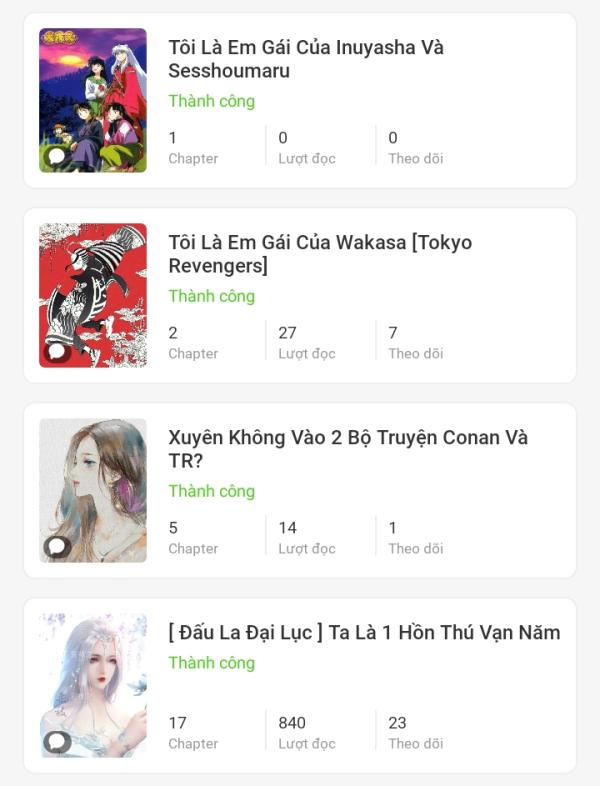Open Xuyên Không Vào 2 Bộ Truyện Conan Và TR?

pos(348,449)
